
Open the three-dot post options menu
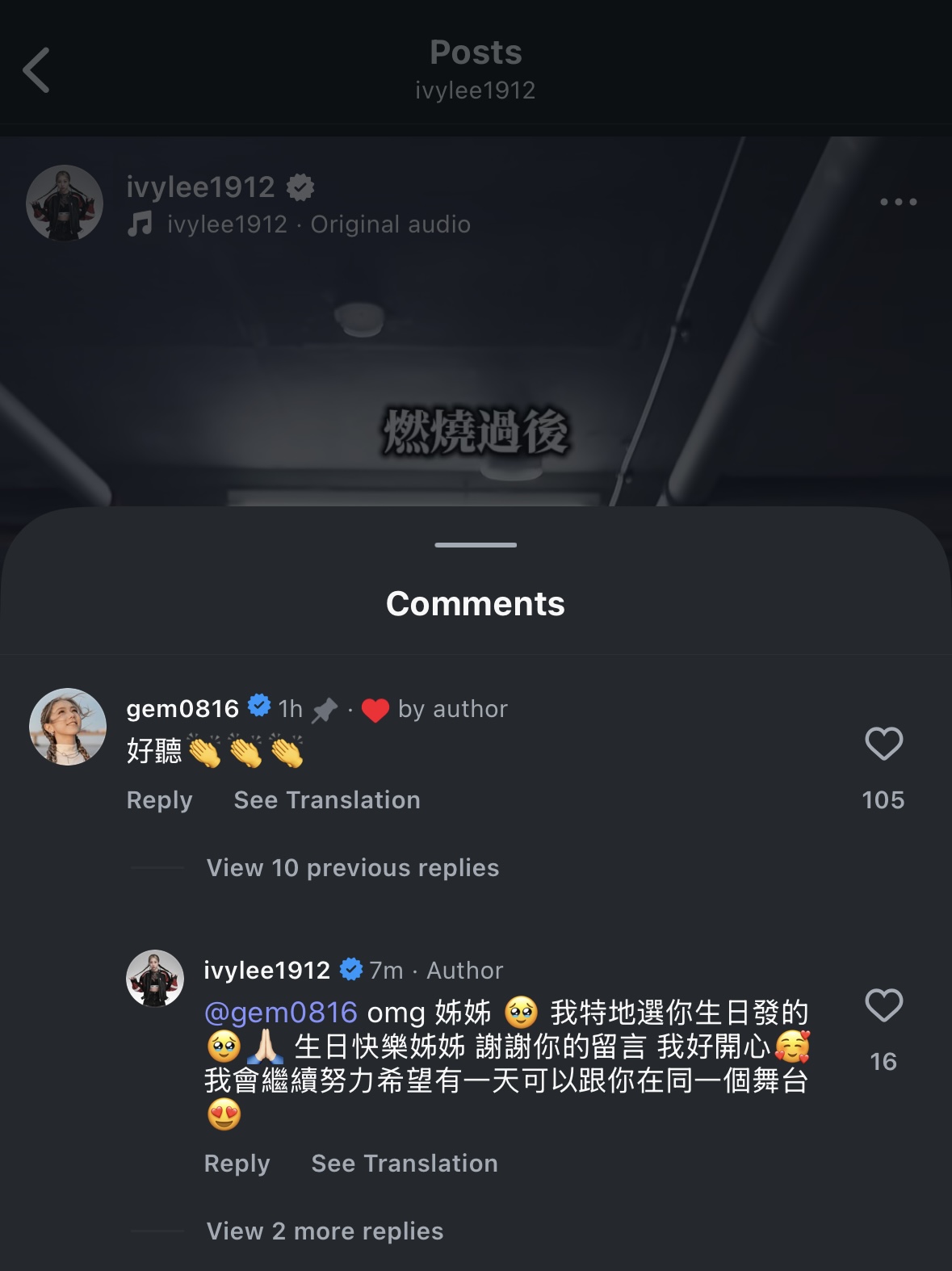[x=898, y=202]
